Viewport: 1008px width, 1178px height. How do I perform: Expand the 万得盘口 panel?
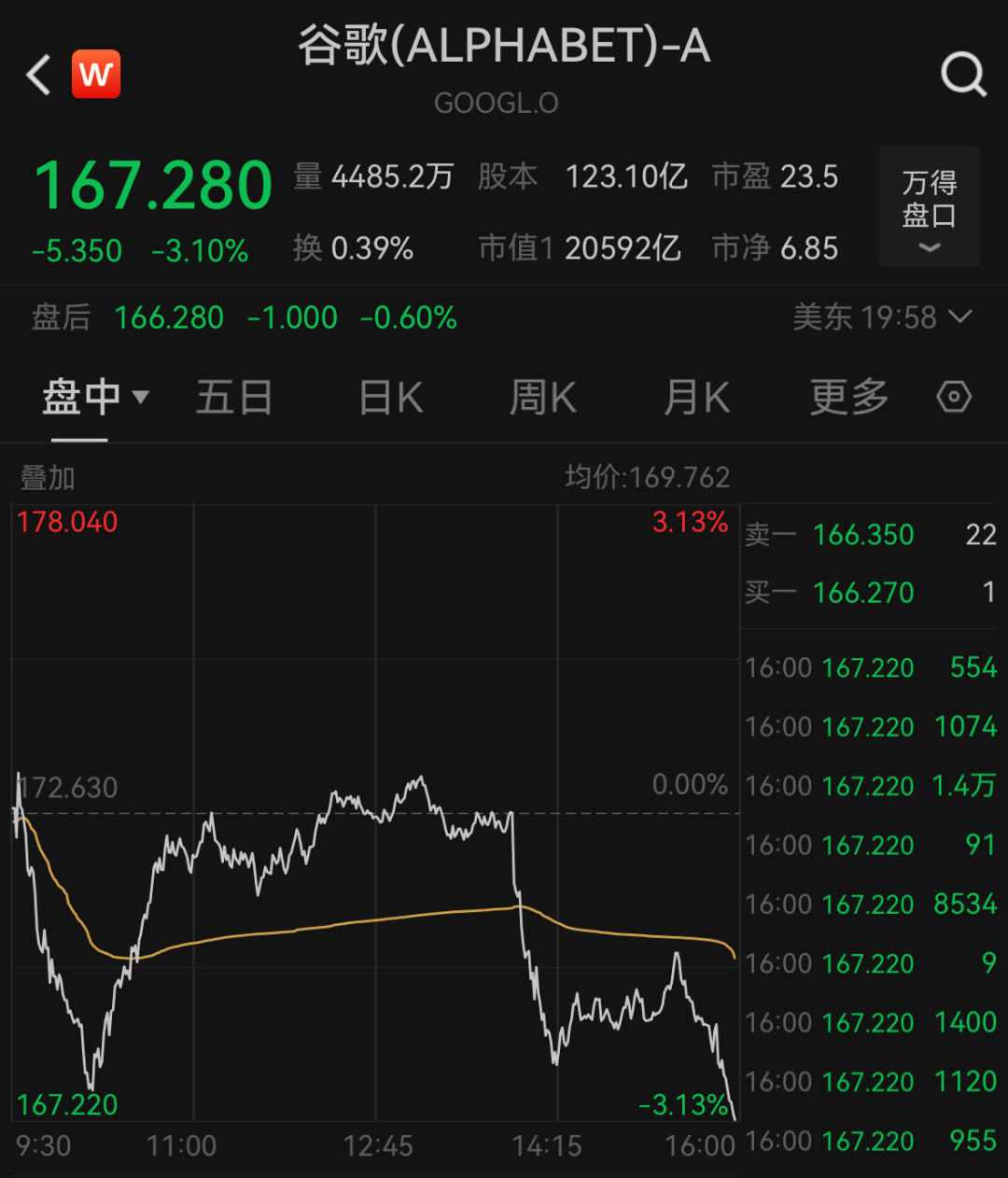pyautogui.click(x=929, y=207)
